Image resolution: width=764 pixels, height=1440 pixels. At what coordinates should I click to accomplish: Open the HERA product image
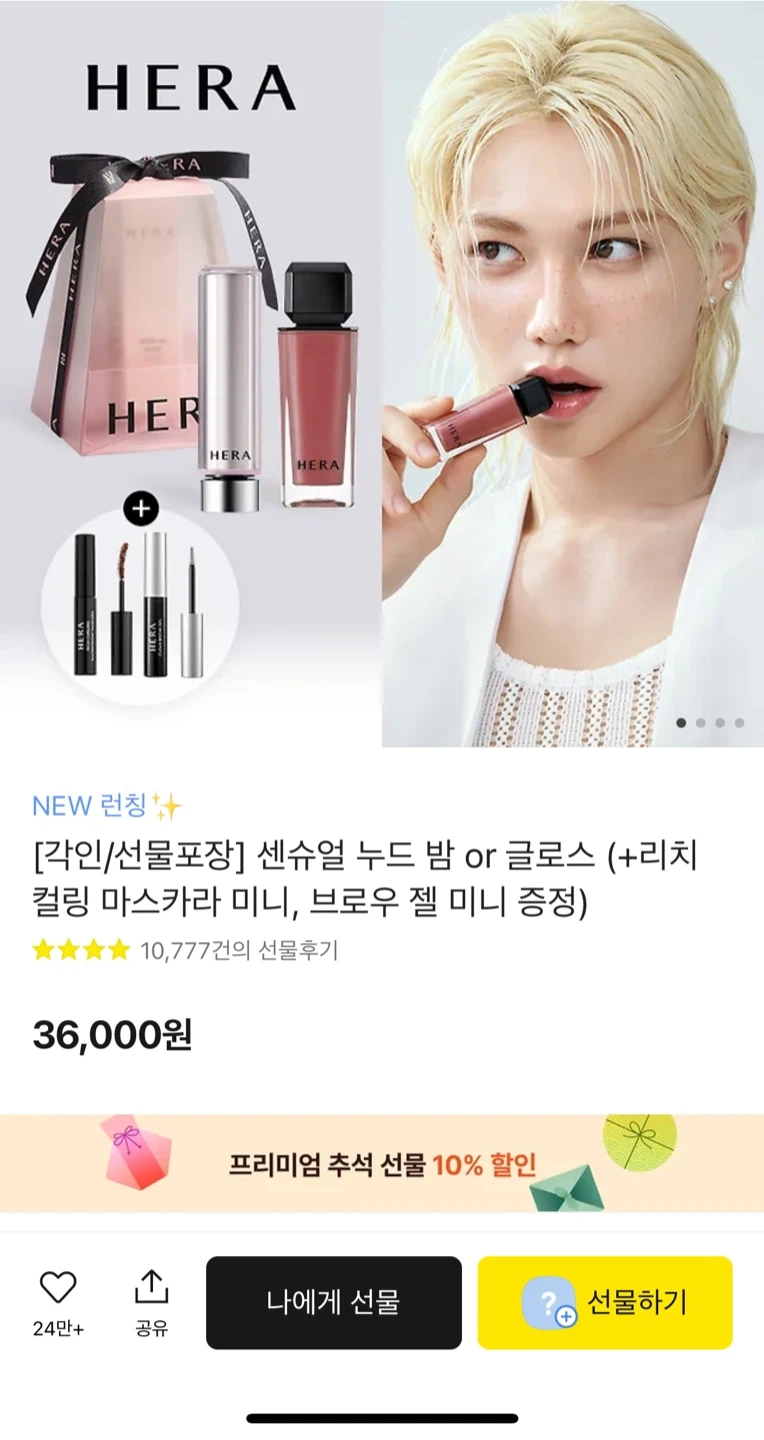(382, 372)
